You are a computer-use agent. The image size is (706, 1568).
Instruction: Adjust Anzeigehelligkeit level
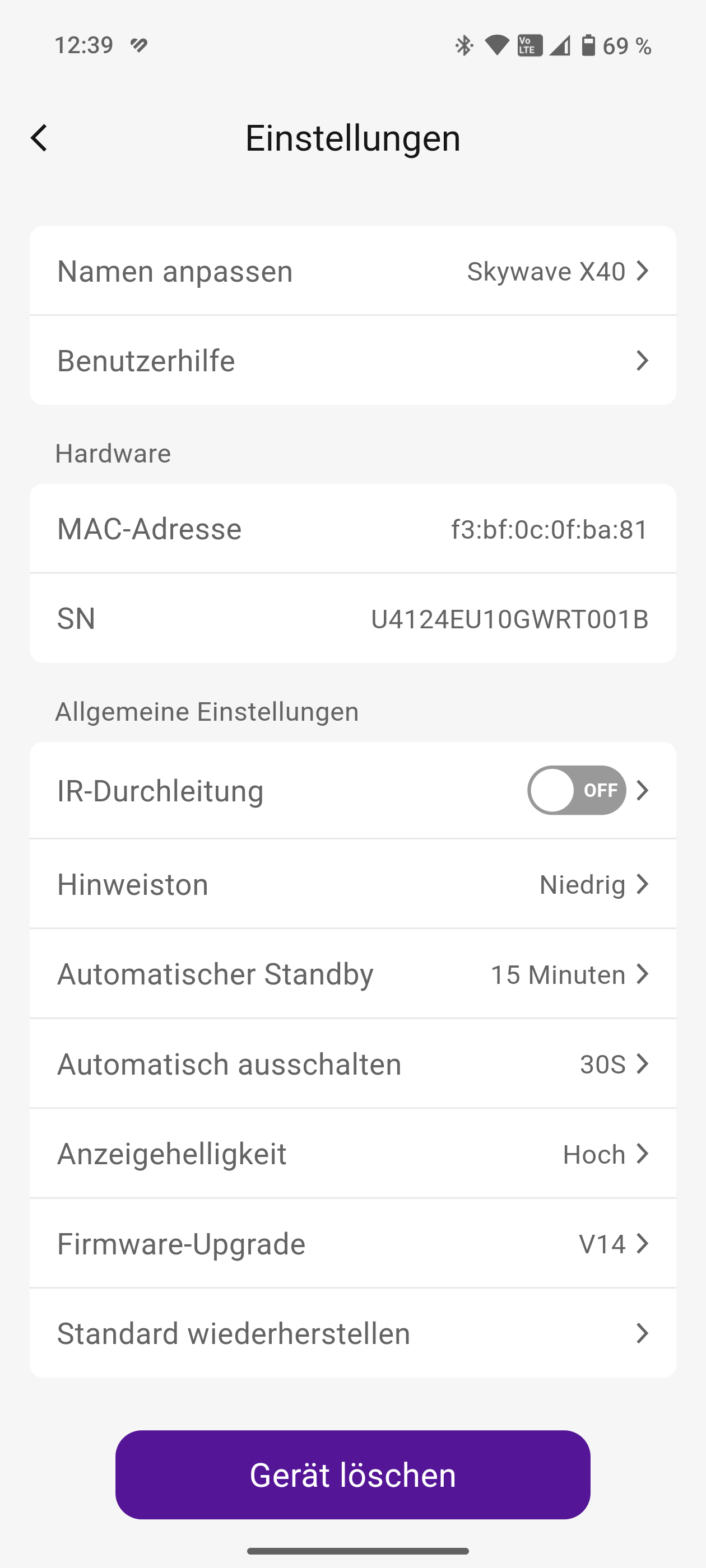point(352,1154)
